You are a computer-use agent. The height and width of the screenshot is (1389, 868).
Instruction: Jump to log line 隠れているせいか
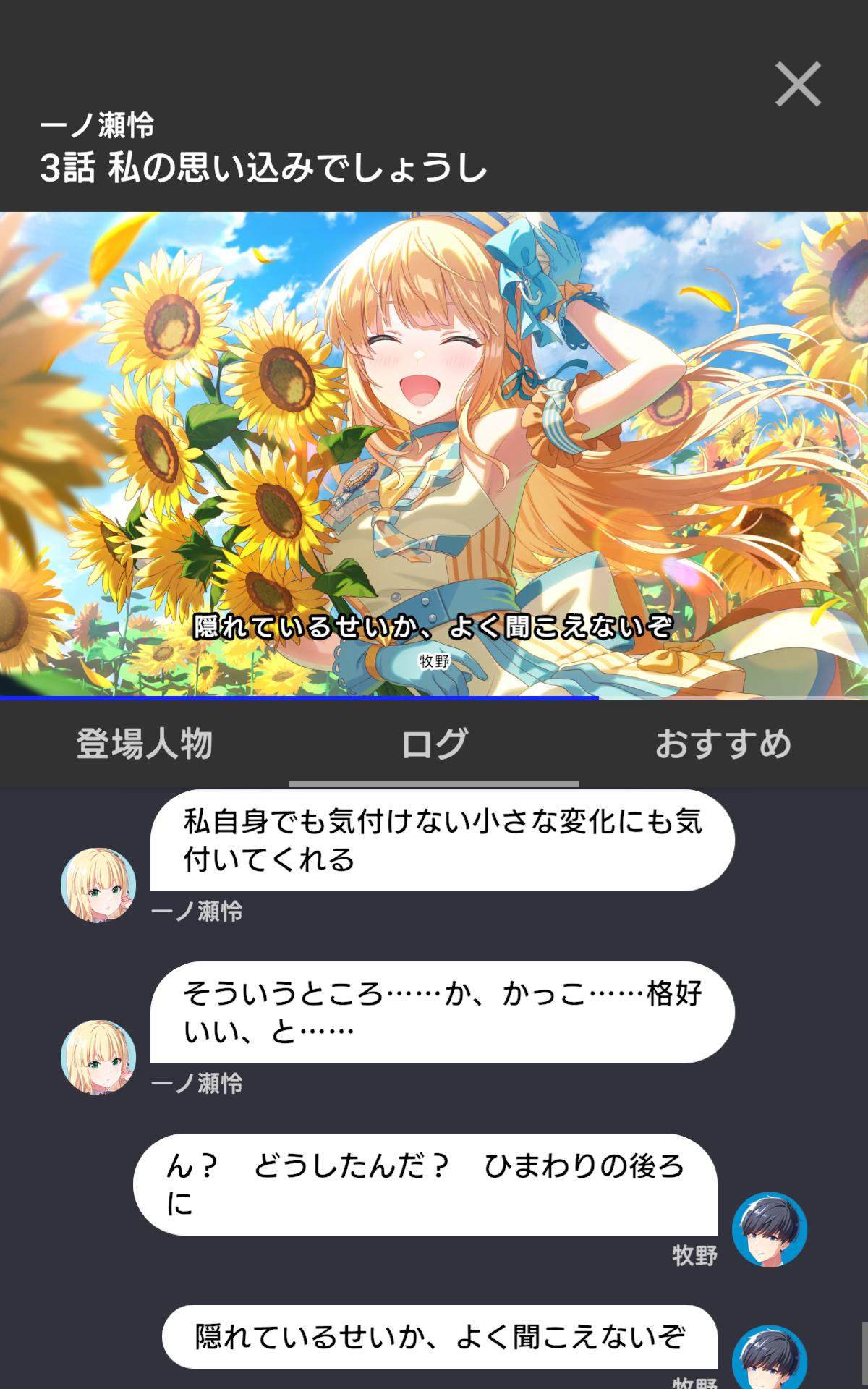click(439, 1336)
